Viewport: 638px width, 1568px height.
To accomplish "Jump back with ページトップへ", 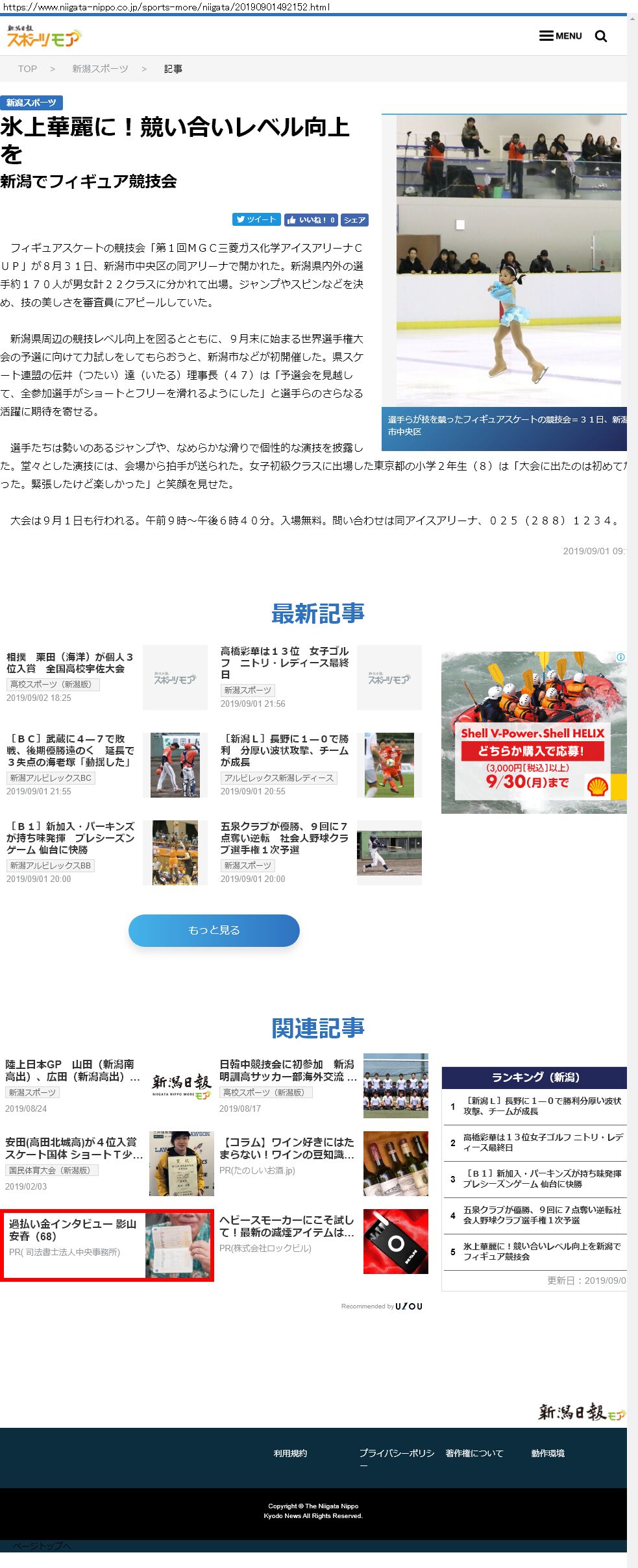I will pos(42,1546).
